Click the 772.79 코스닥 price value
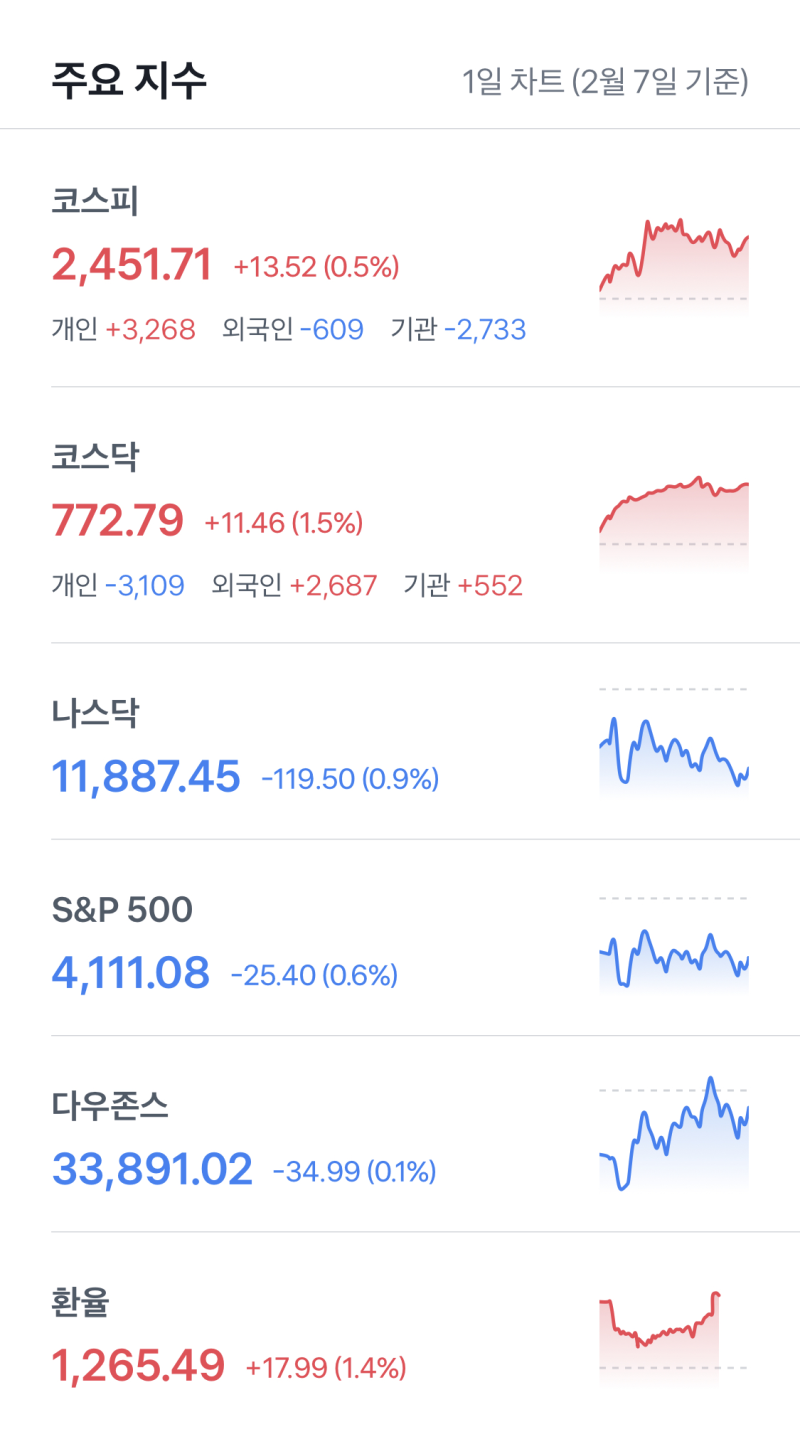Viewport: 800px width, 1449px height. (118, 521)
